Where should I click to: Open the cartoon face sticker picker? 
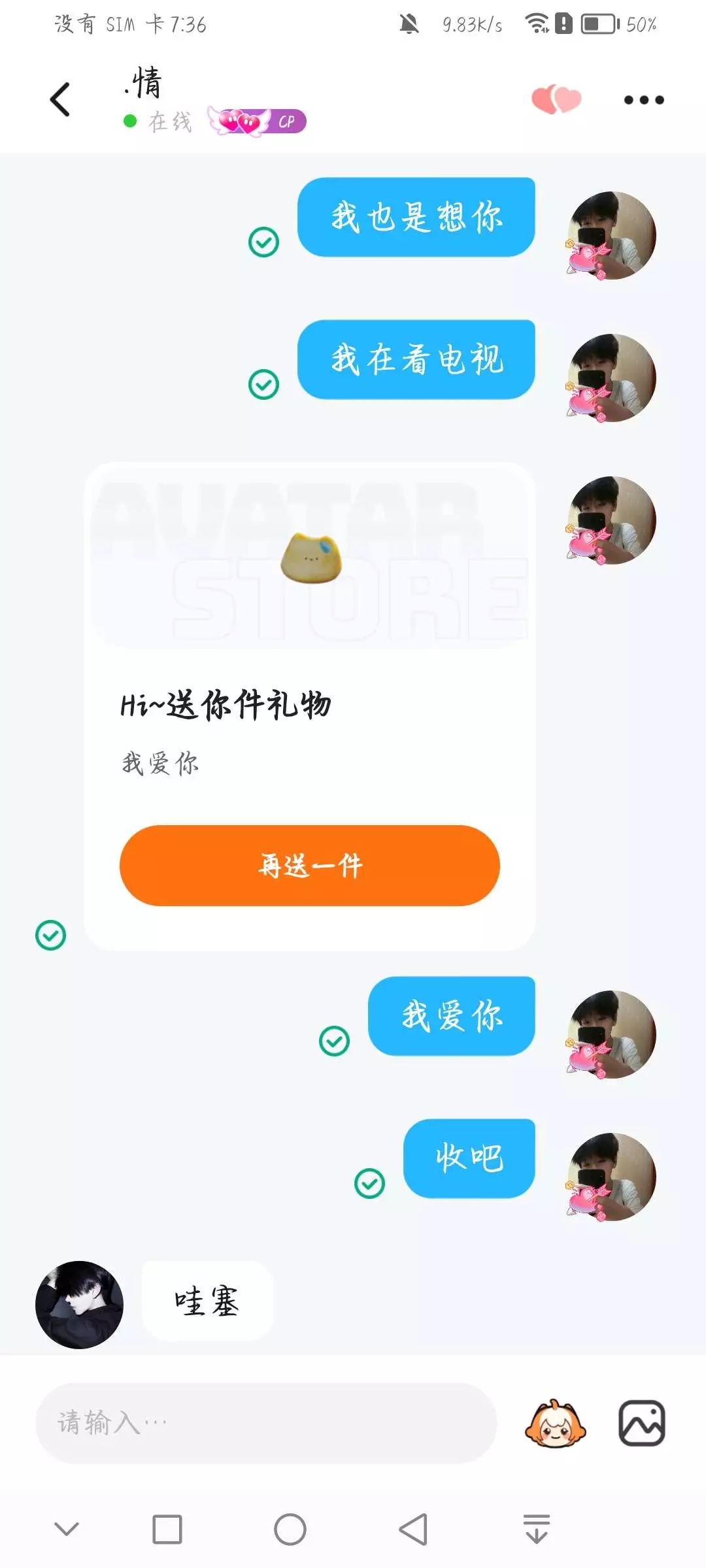[x=555, y=1424]
